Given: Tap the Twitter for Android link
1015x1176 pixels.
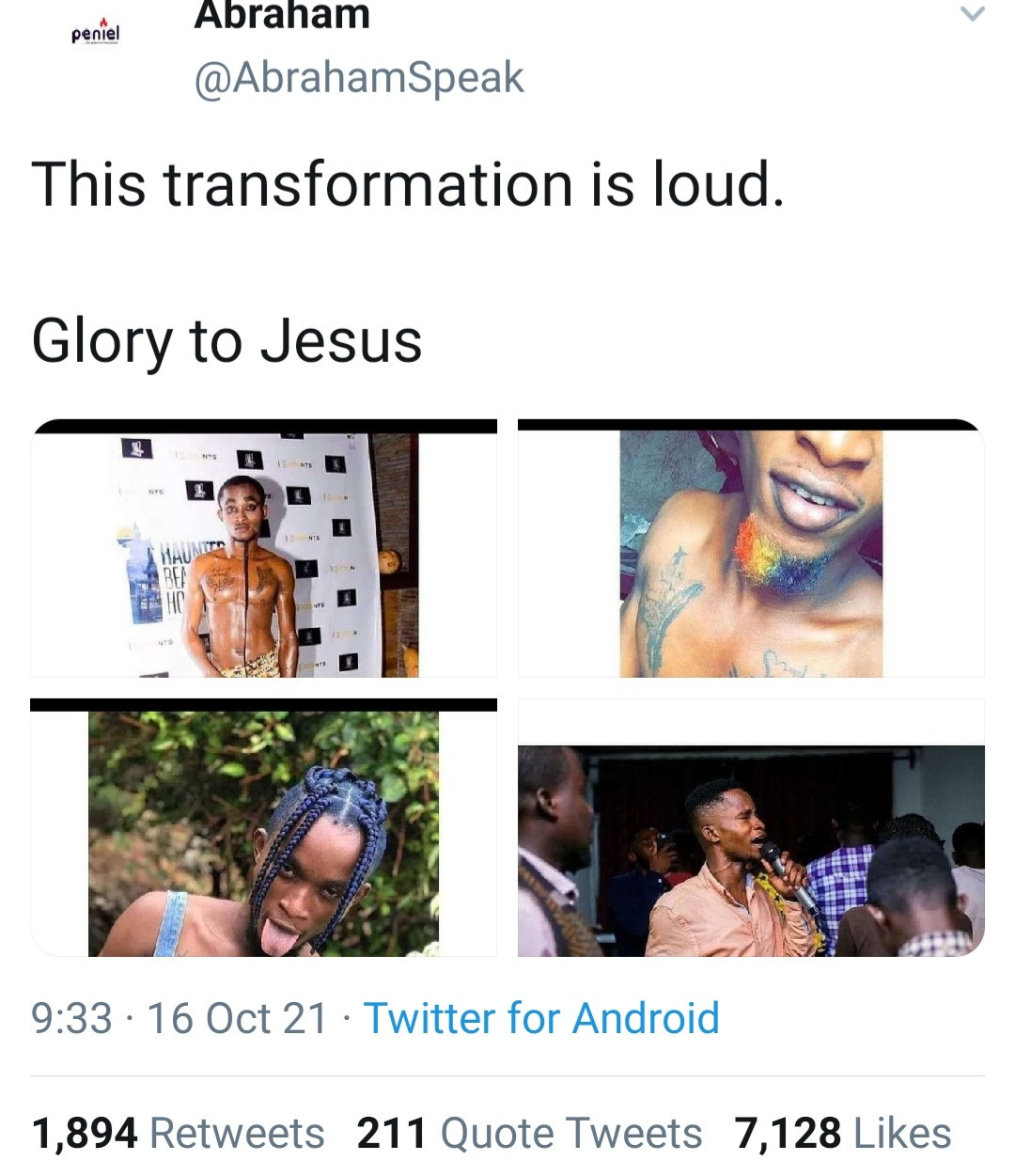Looking at the screenshot, I should [x=541, y=1018].
